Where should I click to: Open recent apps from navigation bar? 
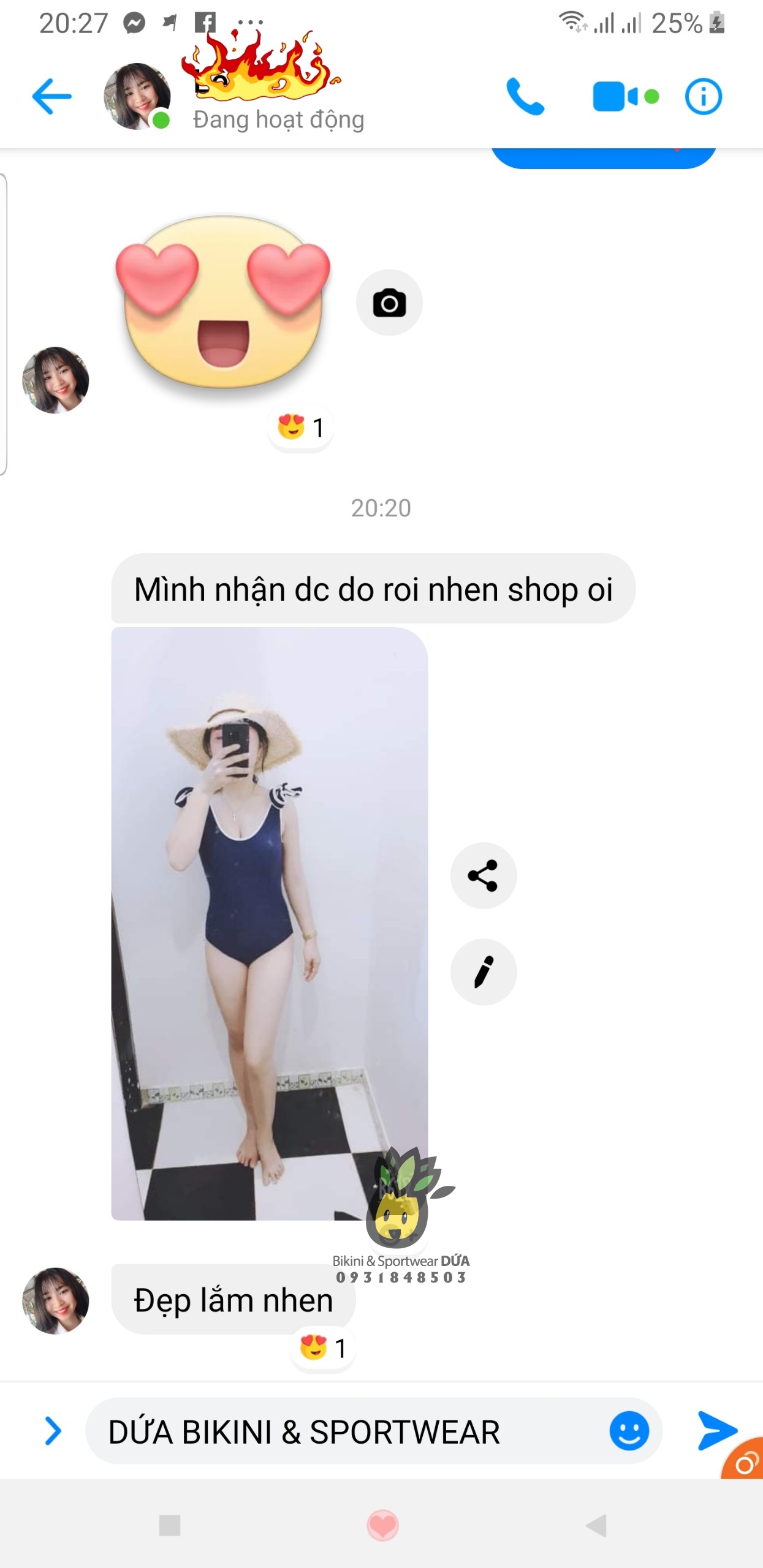[x=170, y=1525]
